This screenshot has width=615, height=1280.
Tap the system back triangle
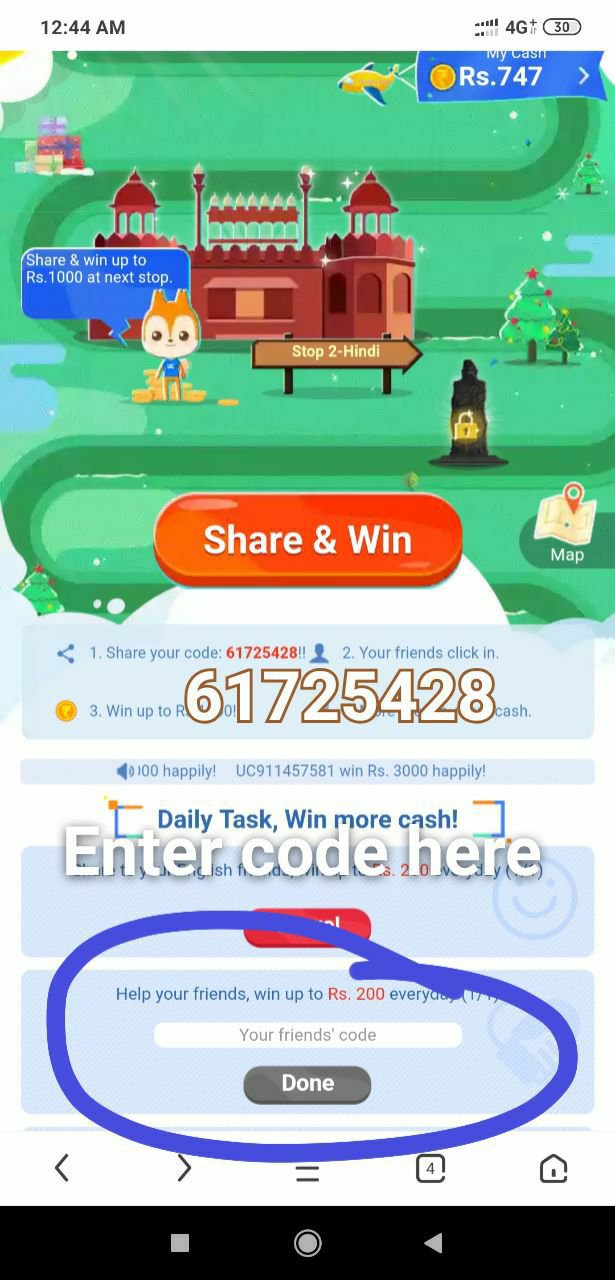click(x=433, y=1243)
